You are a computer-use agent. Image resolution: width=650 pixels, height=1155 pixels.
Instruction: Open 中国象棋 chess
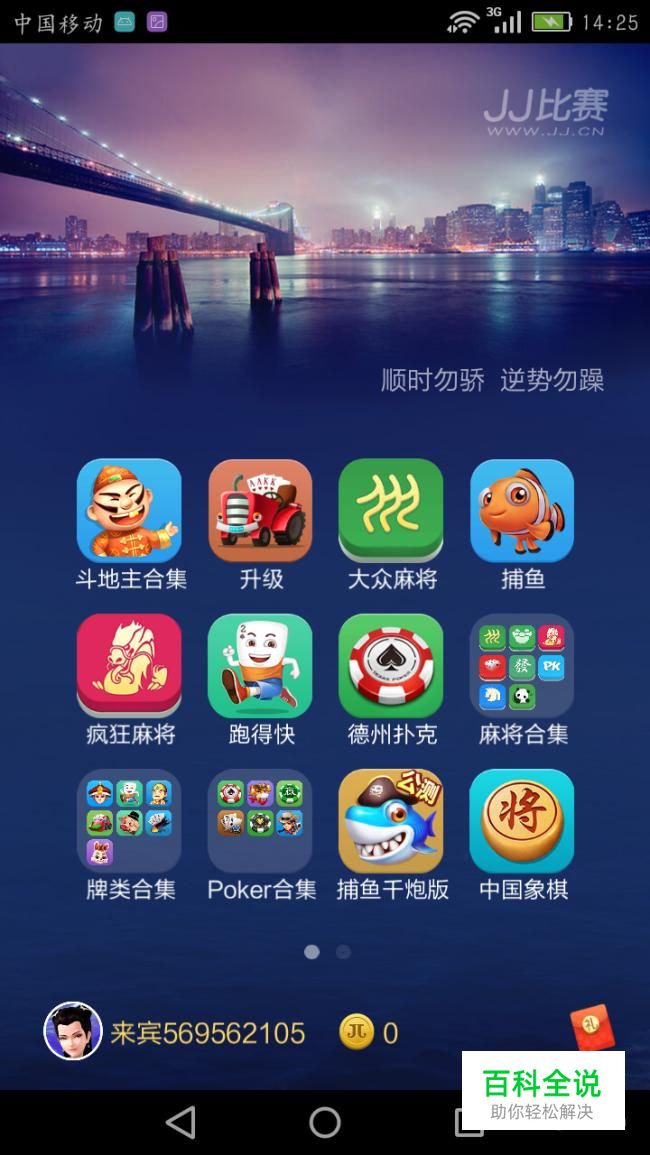pos(522,820)
